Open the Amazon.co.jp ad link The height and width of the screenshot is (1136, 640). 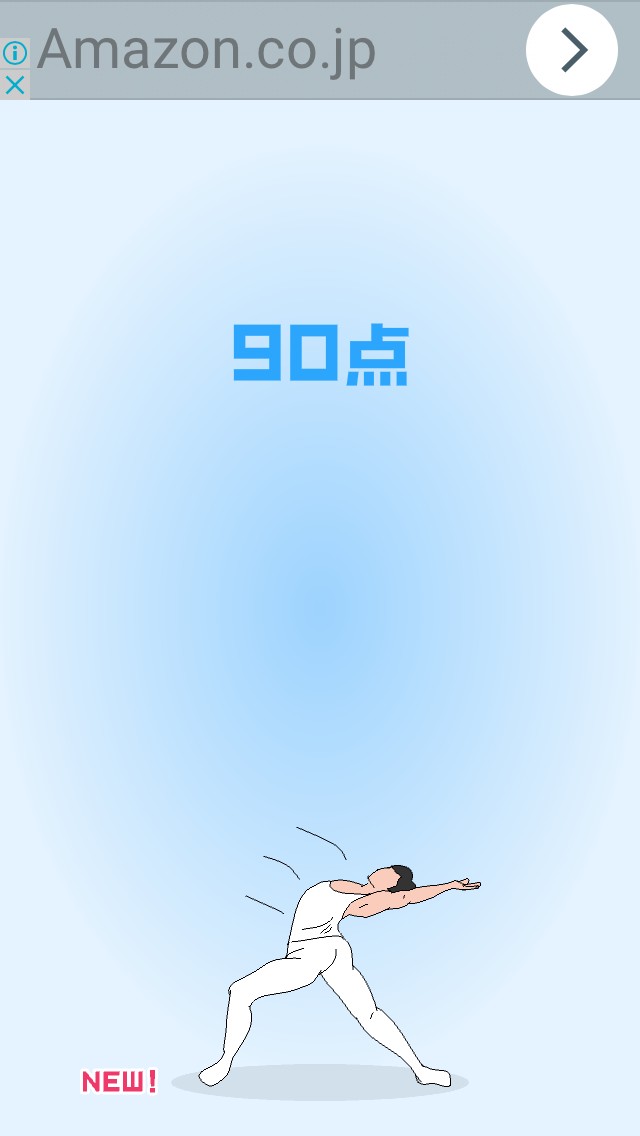[206, 51]
